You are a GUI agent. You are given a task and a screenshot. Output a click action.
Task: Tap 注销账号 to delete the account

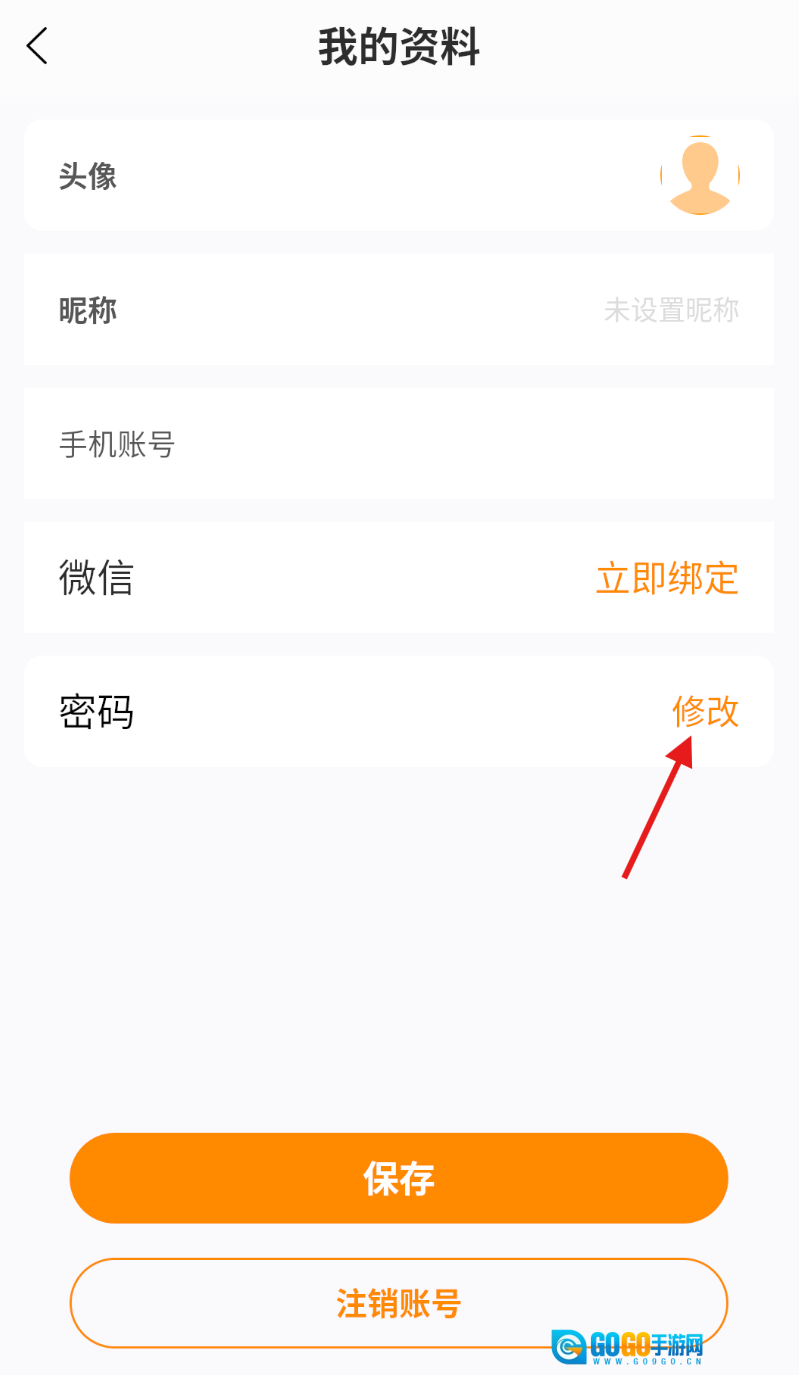pos(398,1303)
